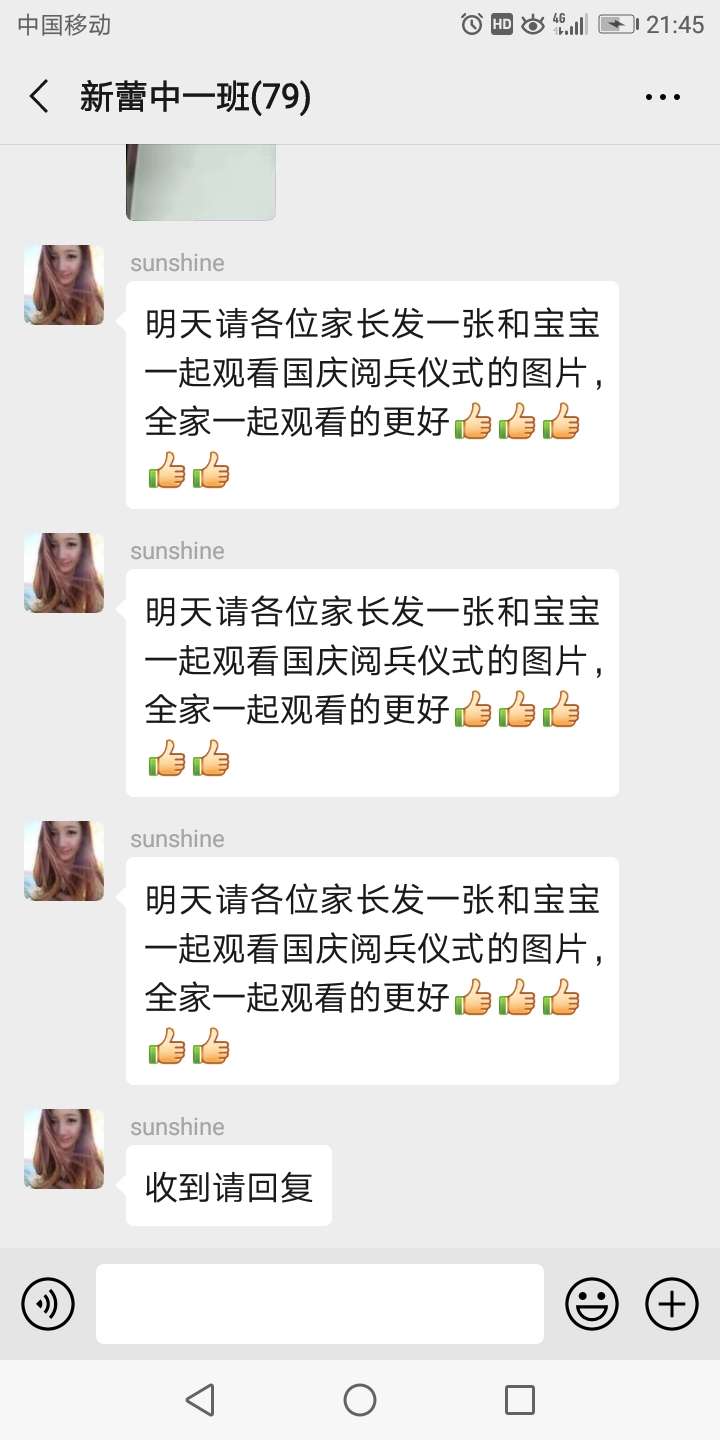720x1440 pixels.
Task: Tap the Android navigation back triangle
Action: 201,1400
